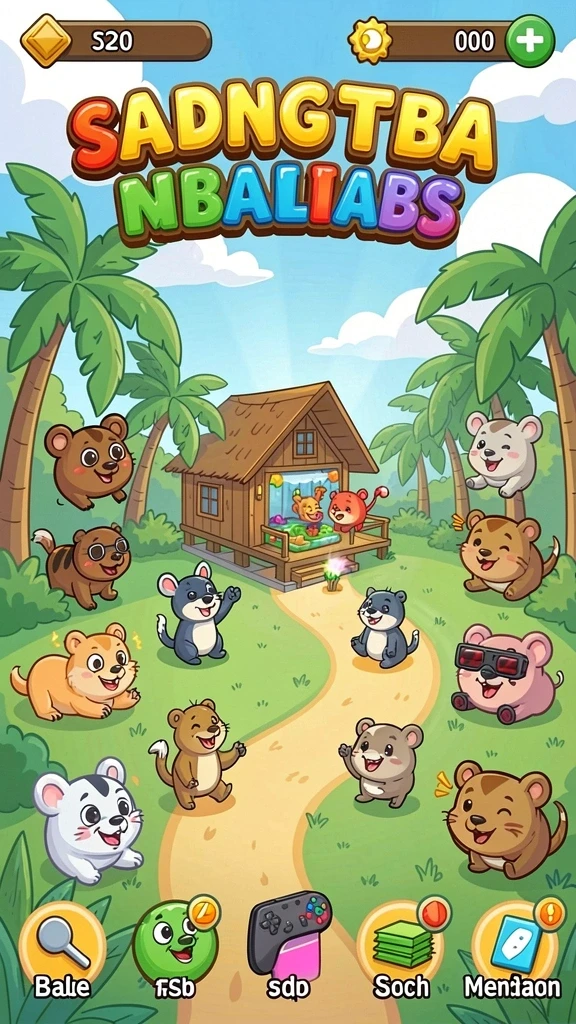Tap the green plus button to add coins

coord(530,41)
